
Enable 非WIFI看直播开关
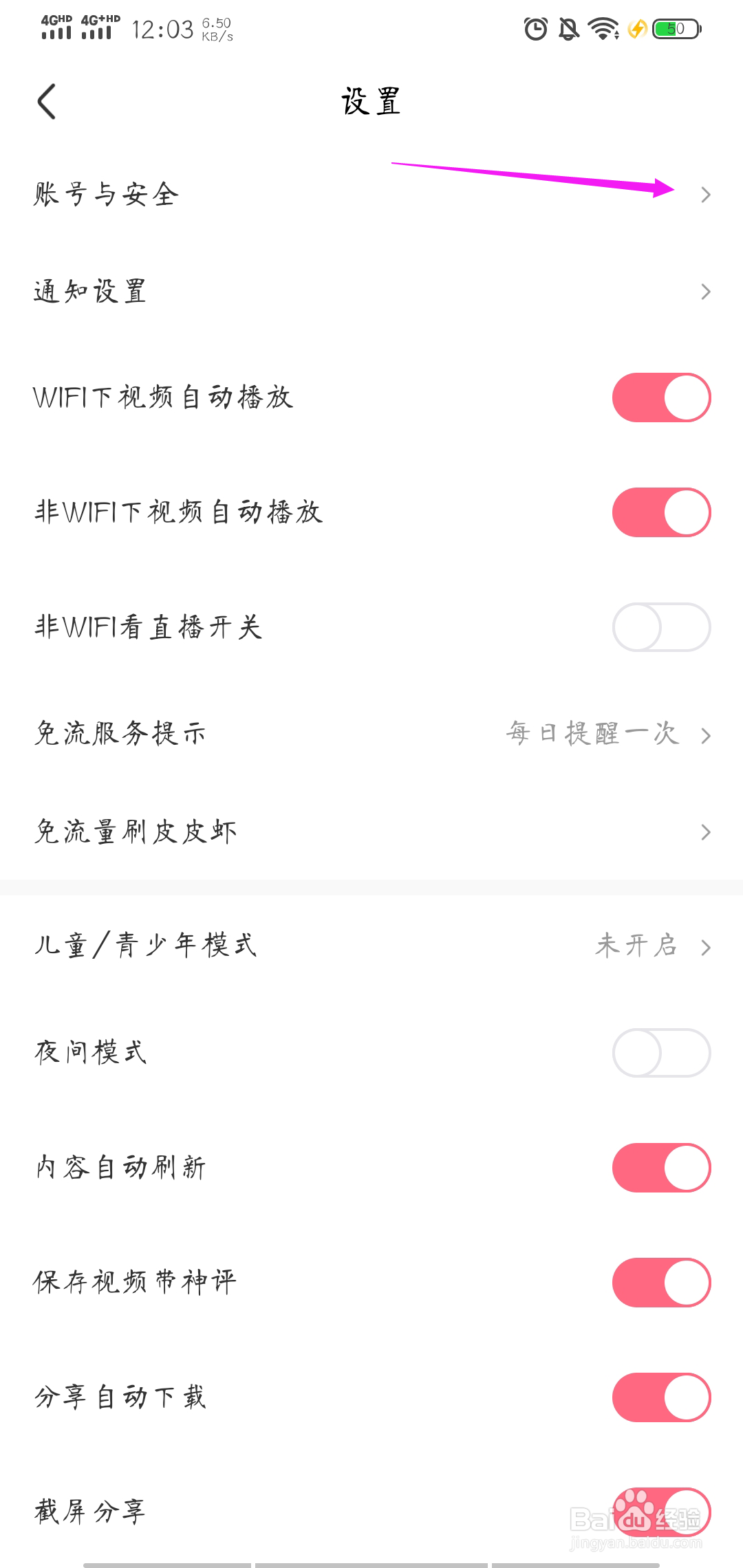coord(661,627)
